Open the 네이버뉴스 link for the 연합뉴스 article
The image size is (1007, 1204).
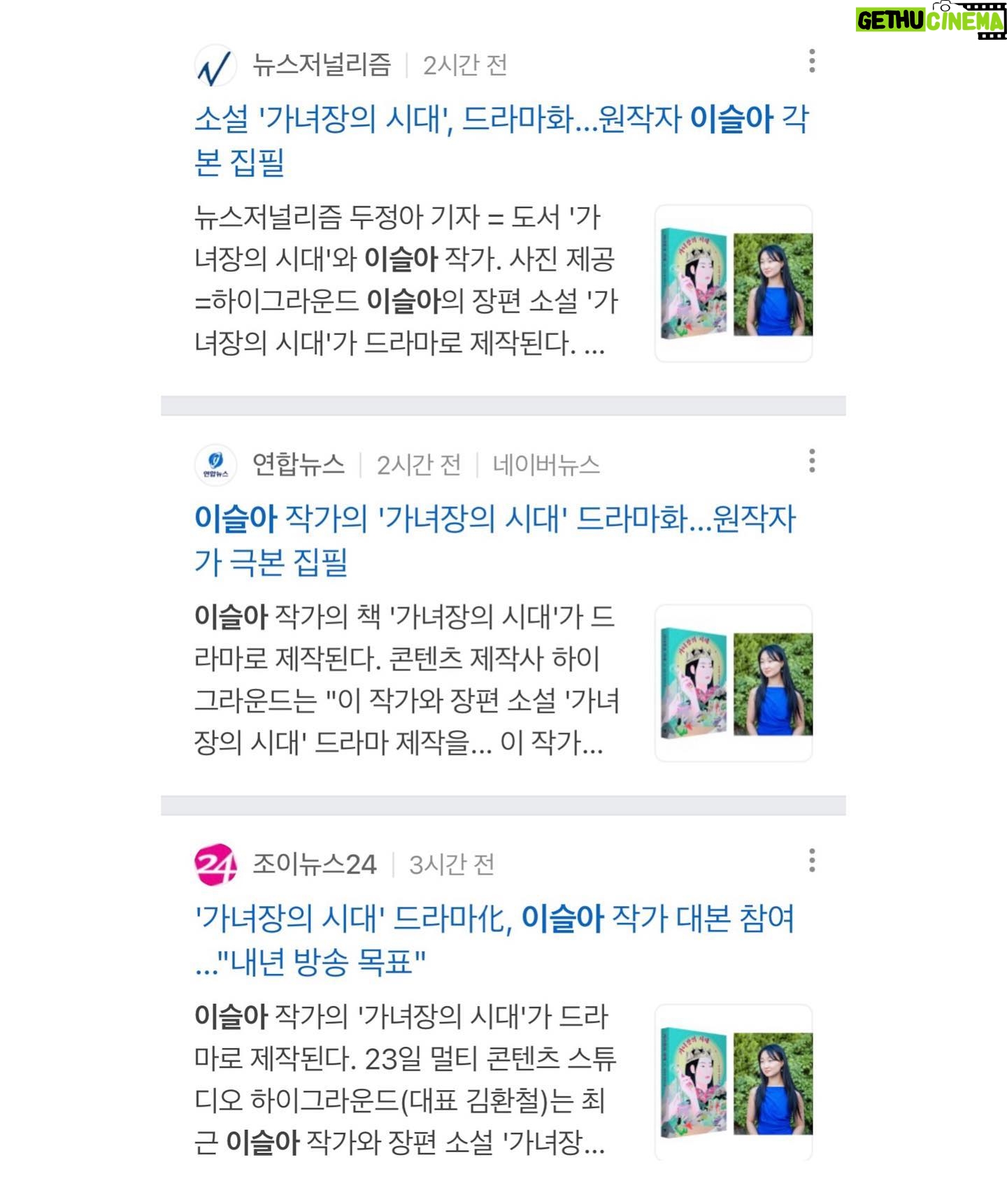[545, 465]
